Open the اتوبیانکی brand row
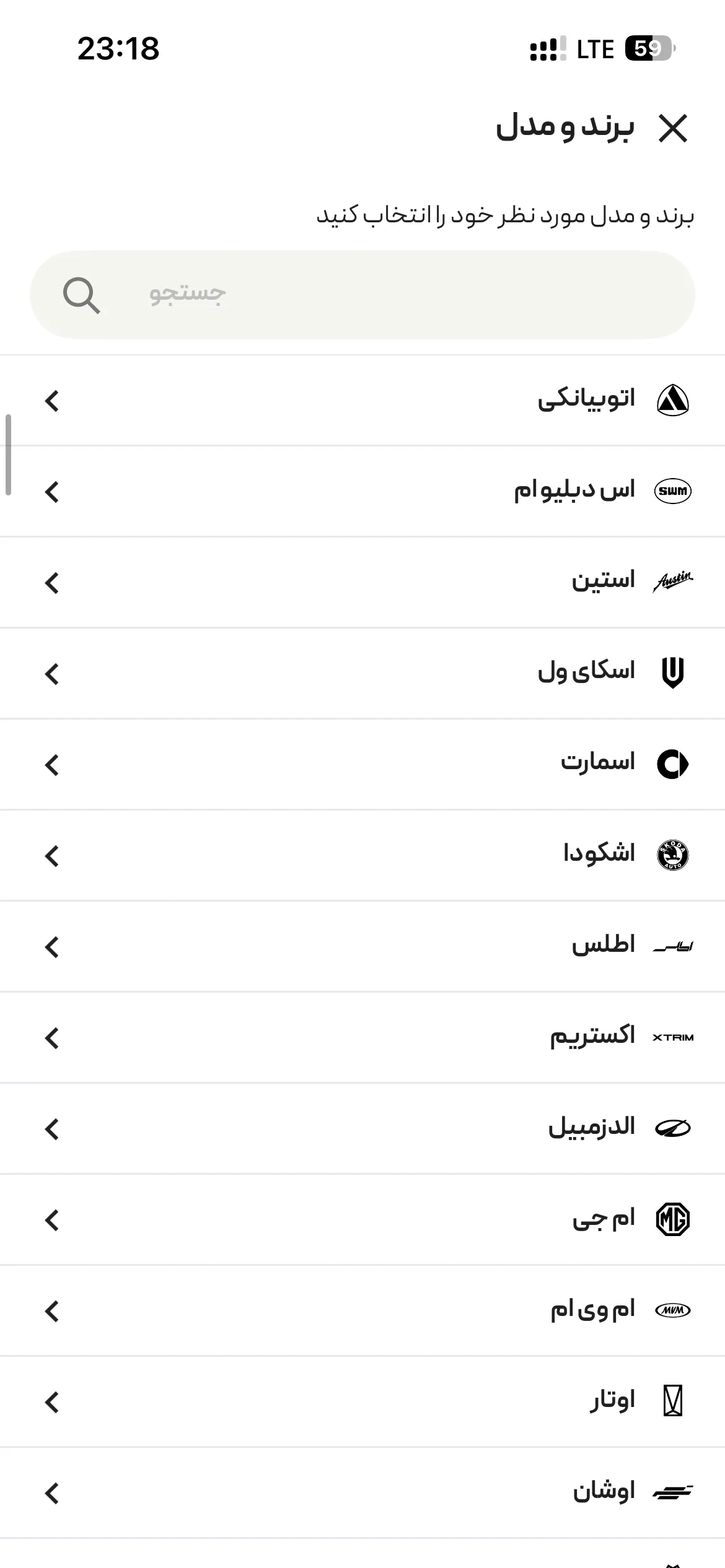 362,400
